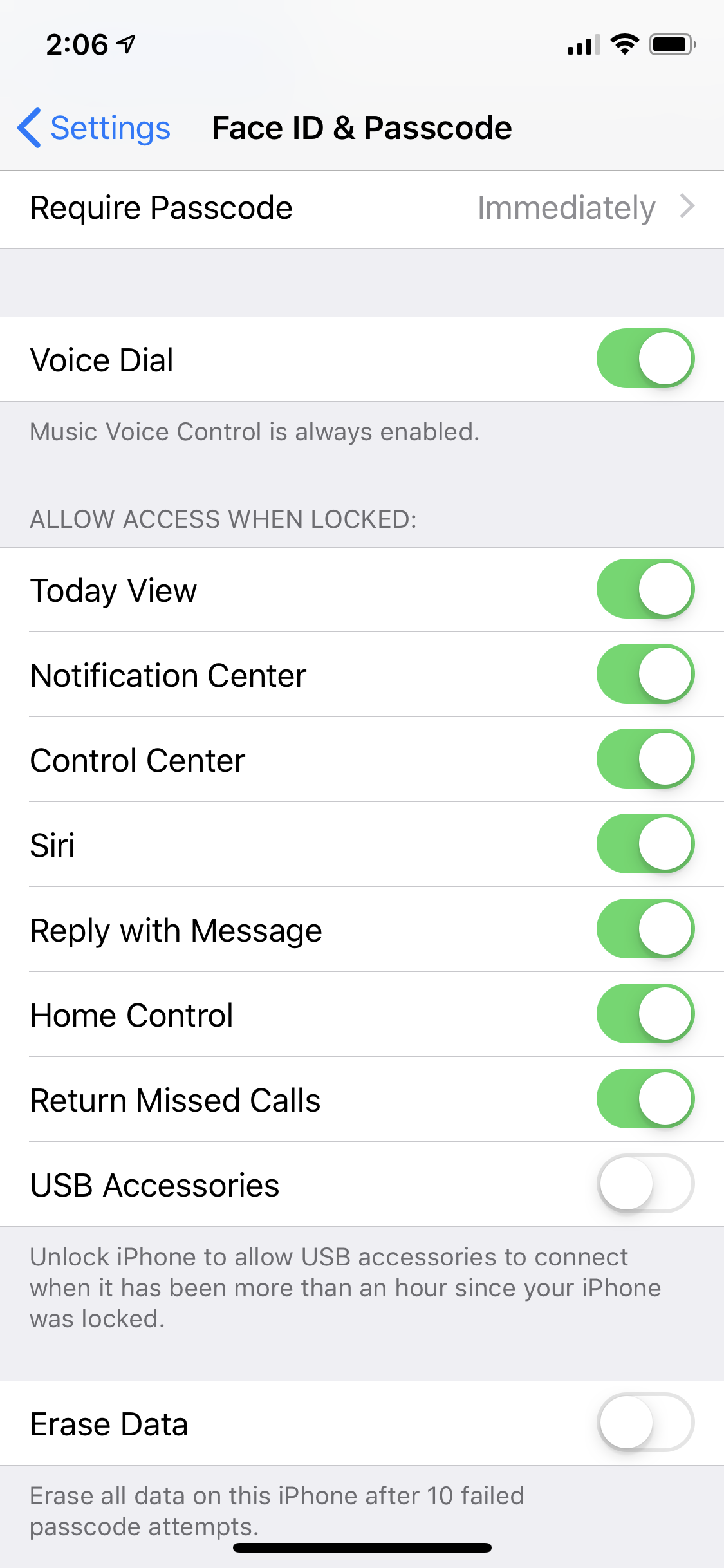This screenshot has width=724, height=1568.
Task: Enable USB Accessories when locked
Action: point(645,1184)
